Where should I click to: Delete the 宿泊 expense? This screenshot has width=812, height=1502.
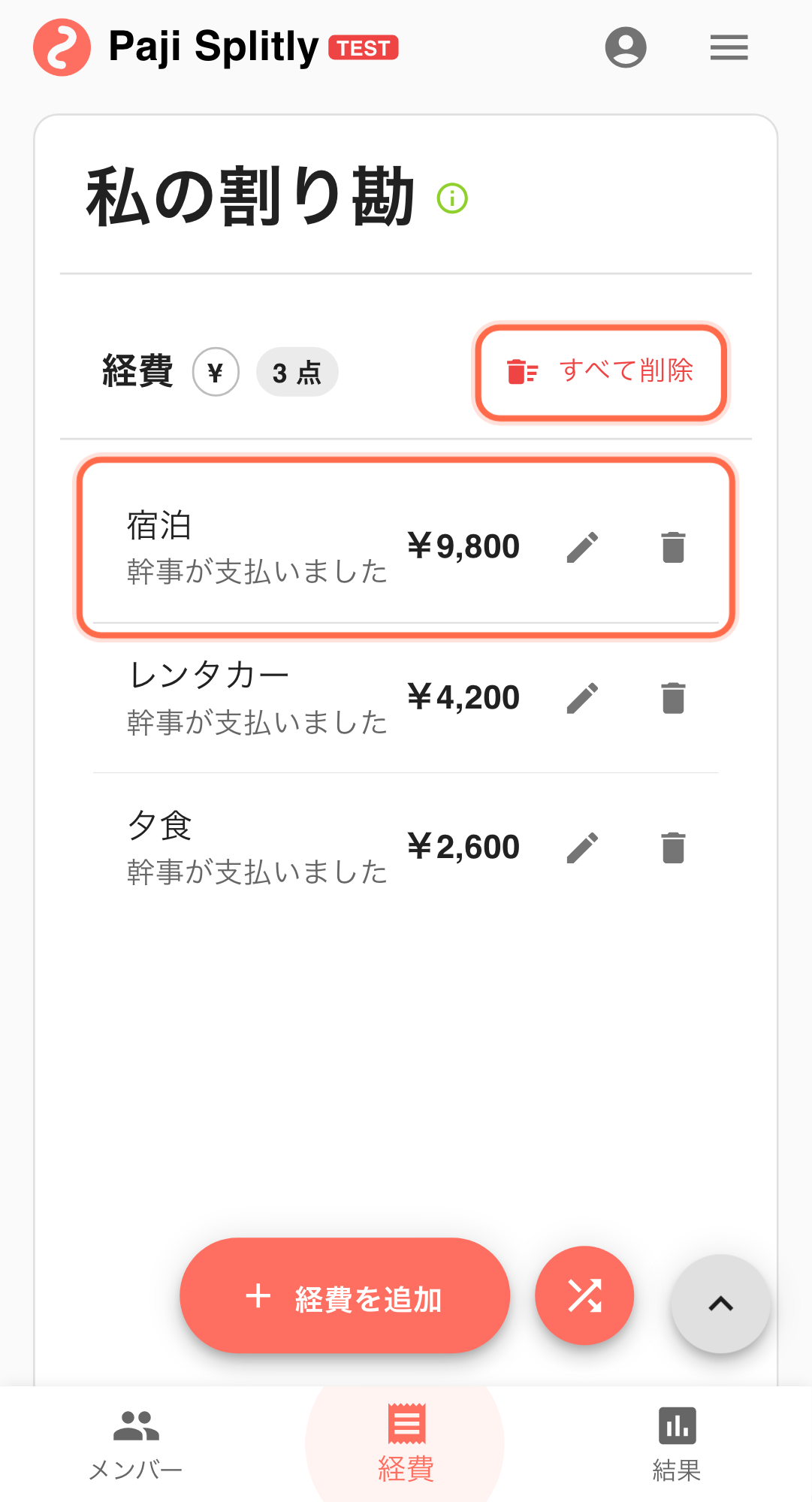673,547
